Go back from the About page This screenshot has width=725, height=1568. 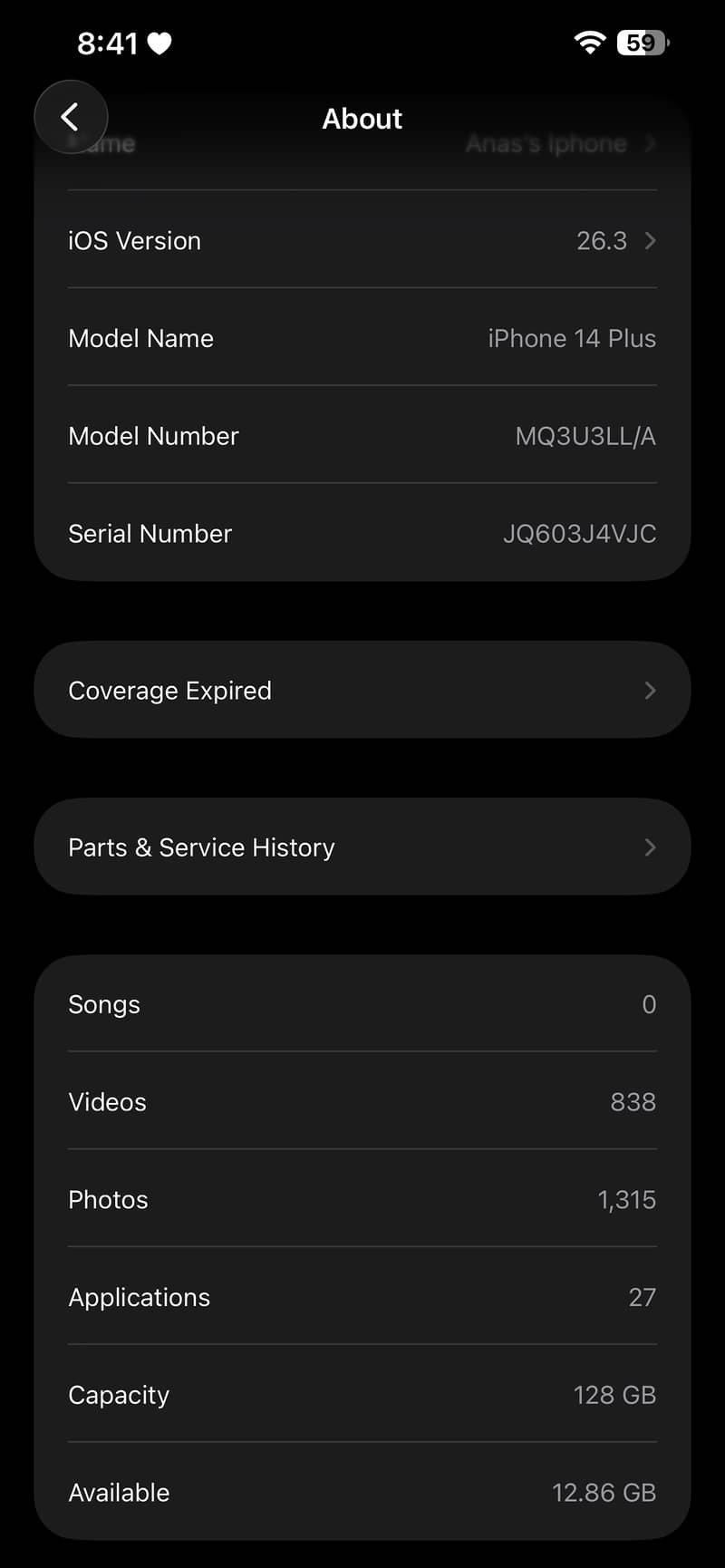click(71, 117)
